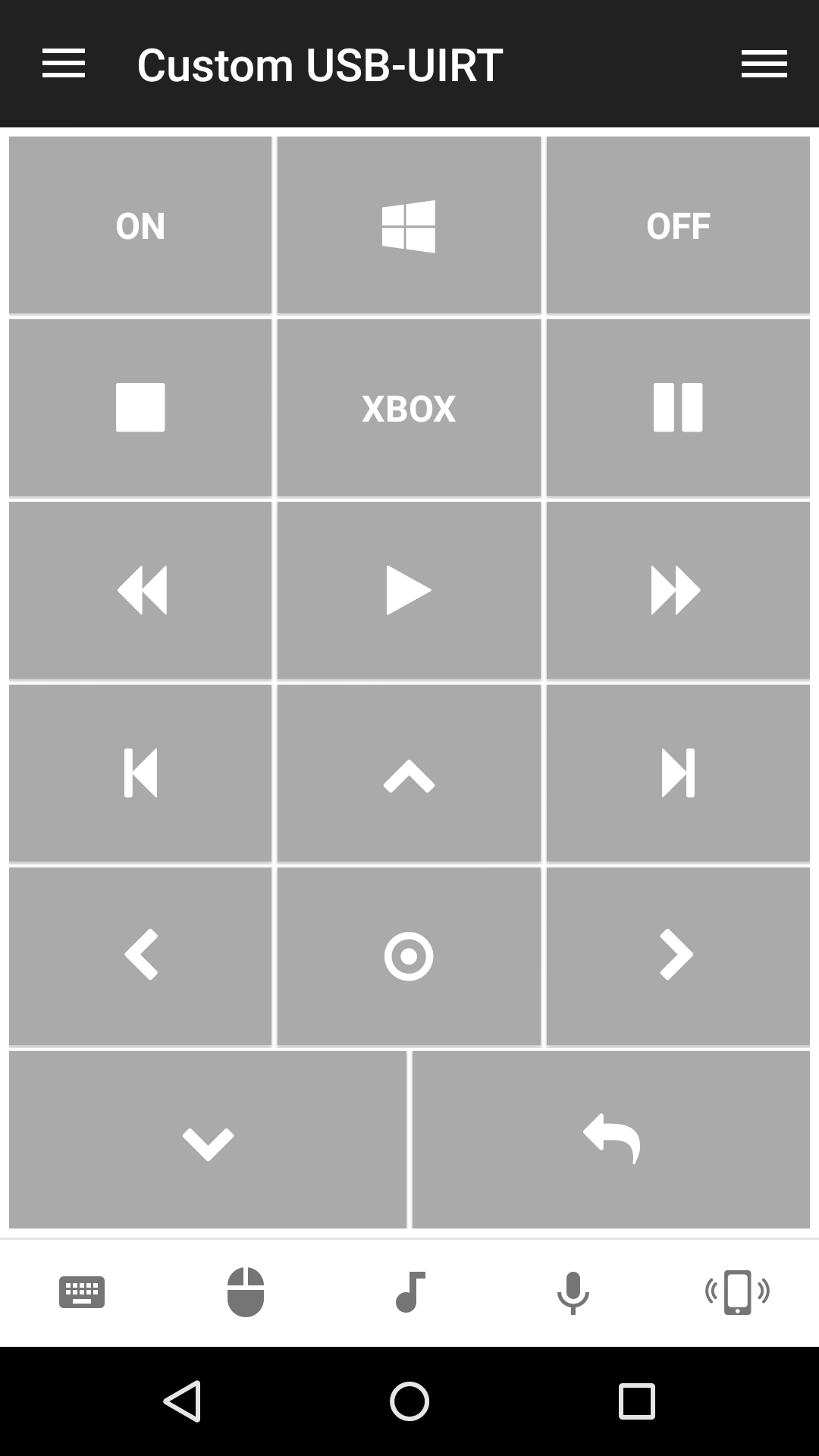Tap the XBOX button
819x1456 pixels.
[x=409, y=408]
